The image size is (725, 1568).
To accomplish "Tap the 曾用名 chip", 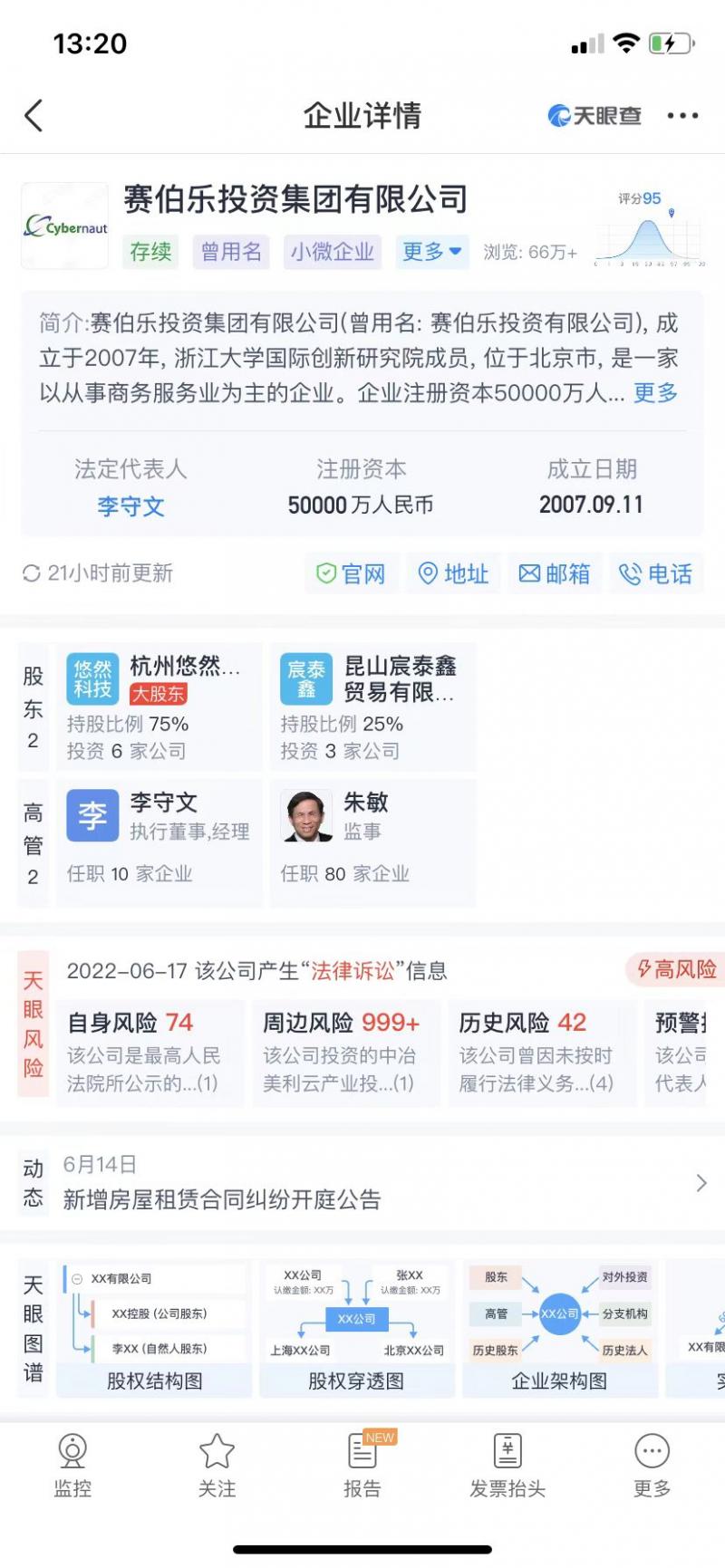I will point(231,252).
